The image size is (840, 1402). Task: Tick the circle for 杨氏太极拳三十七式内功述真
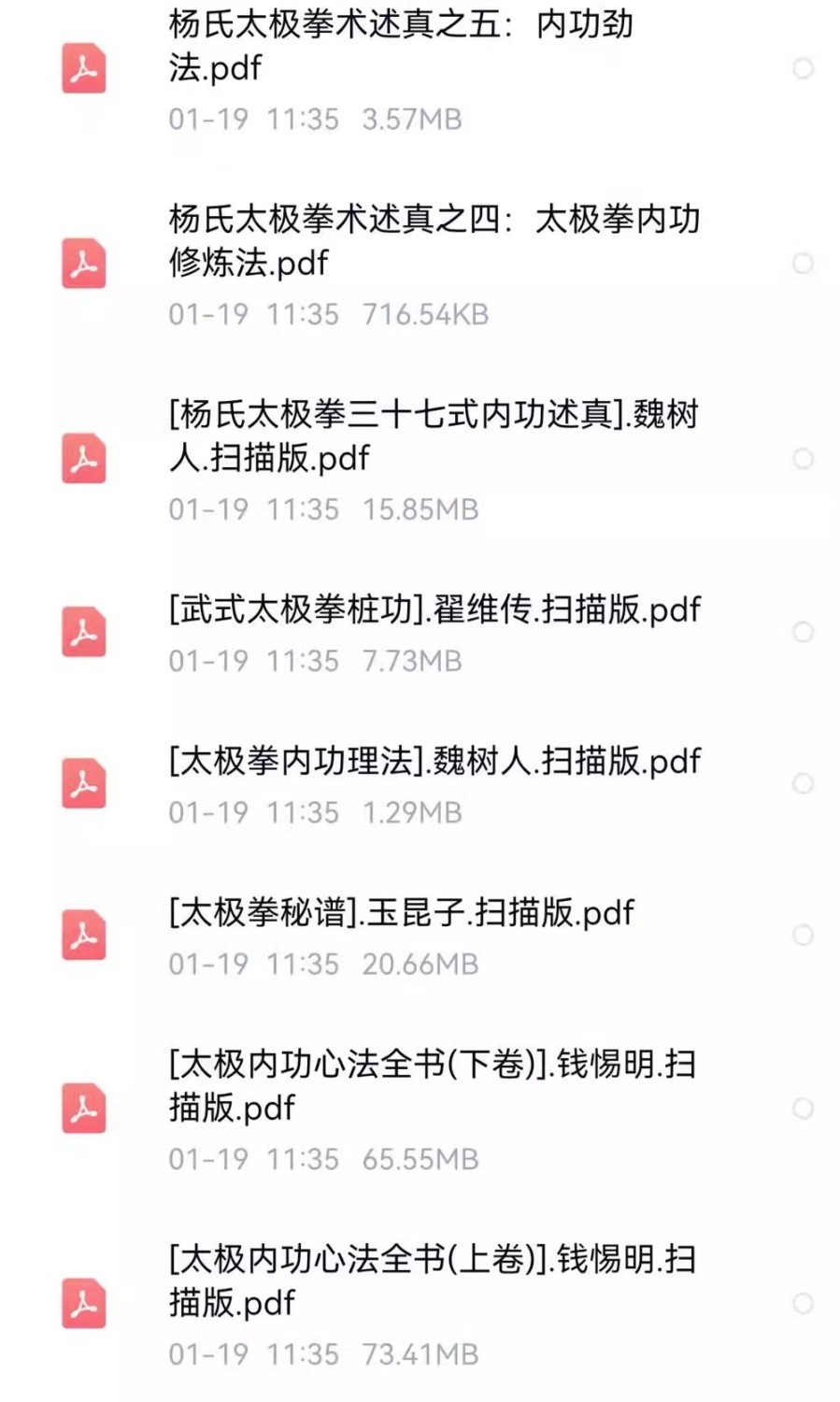coord(803,459)
